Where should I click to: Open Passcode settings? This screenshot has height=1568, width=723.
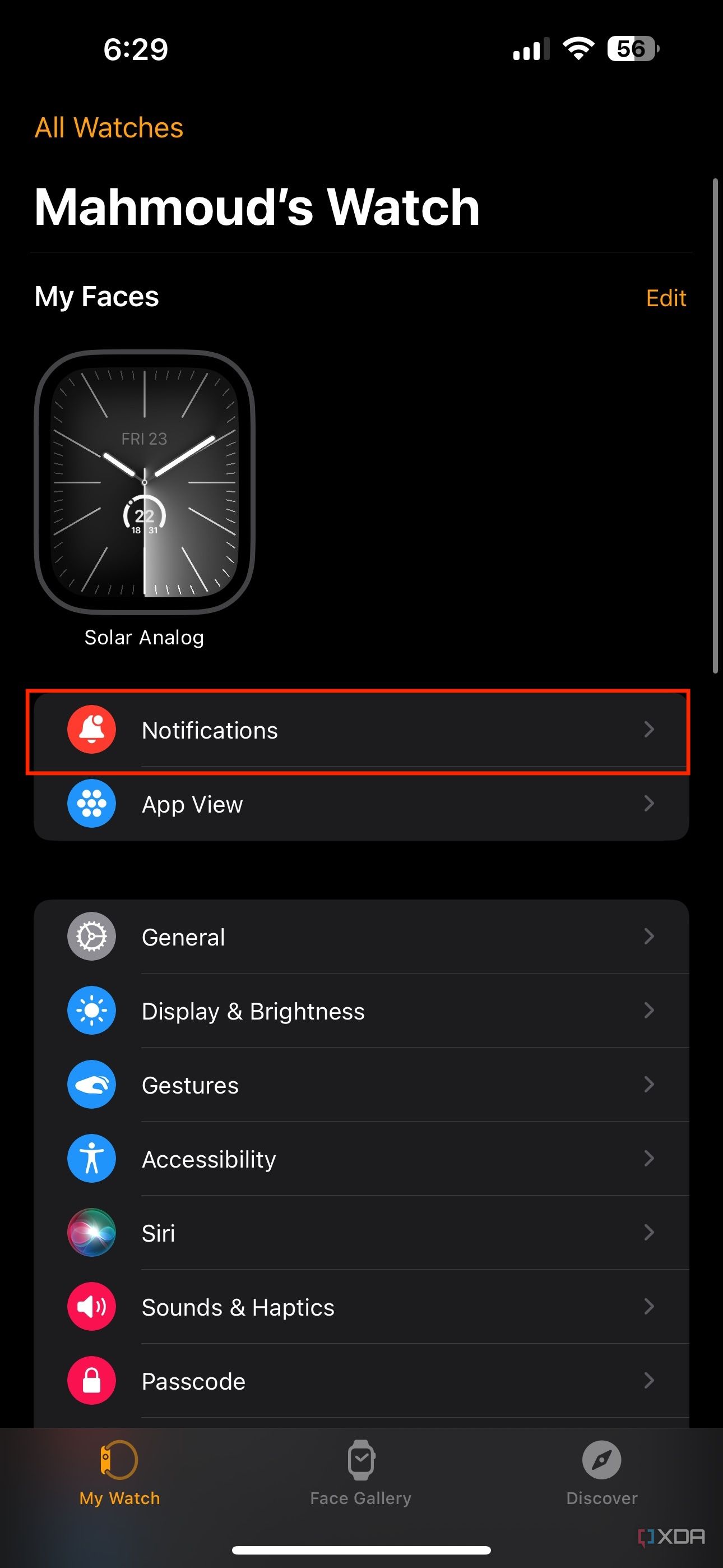(x=360, y=1381)
